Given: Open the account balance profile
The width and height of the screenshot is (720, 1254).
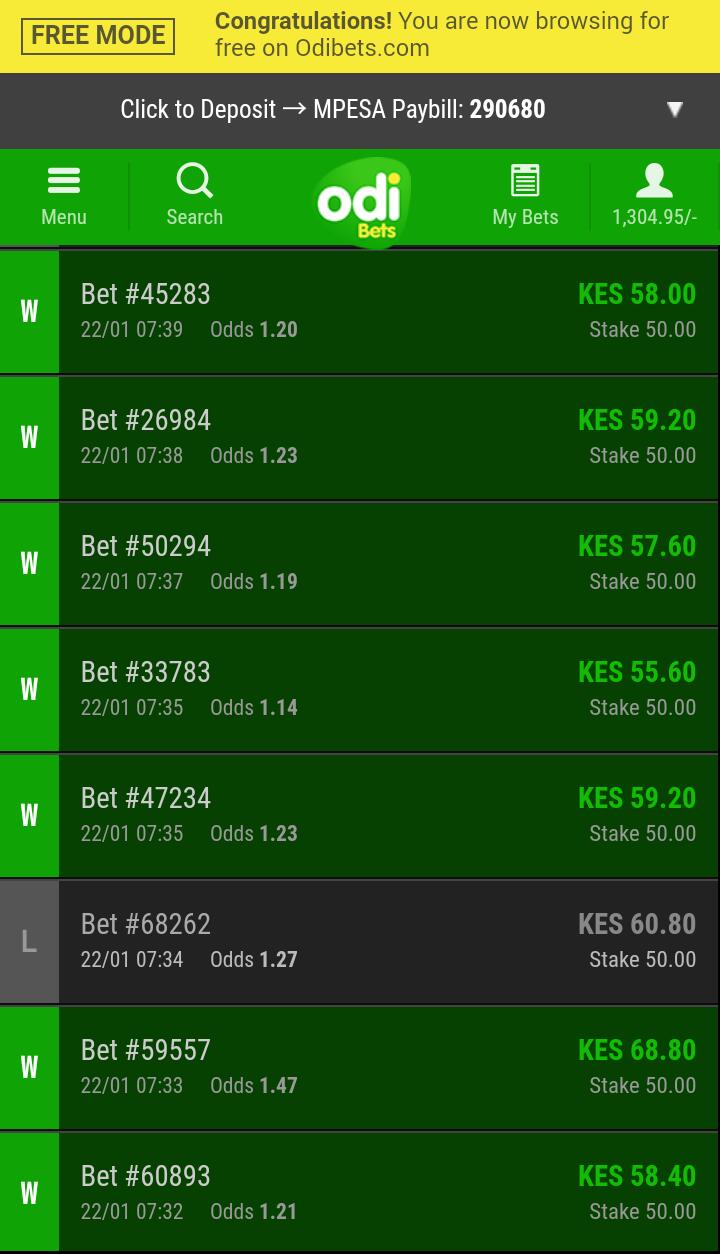Looking at the screenshot, I should pos(654,196).
